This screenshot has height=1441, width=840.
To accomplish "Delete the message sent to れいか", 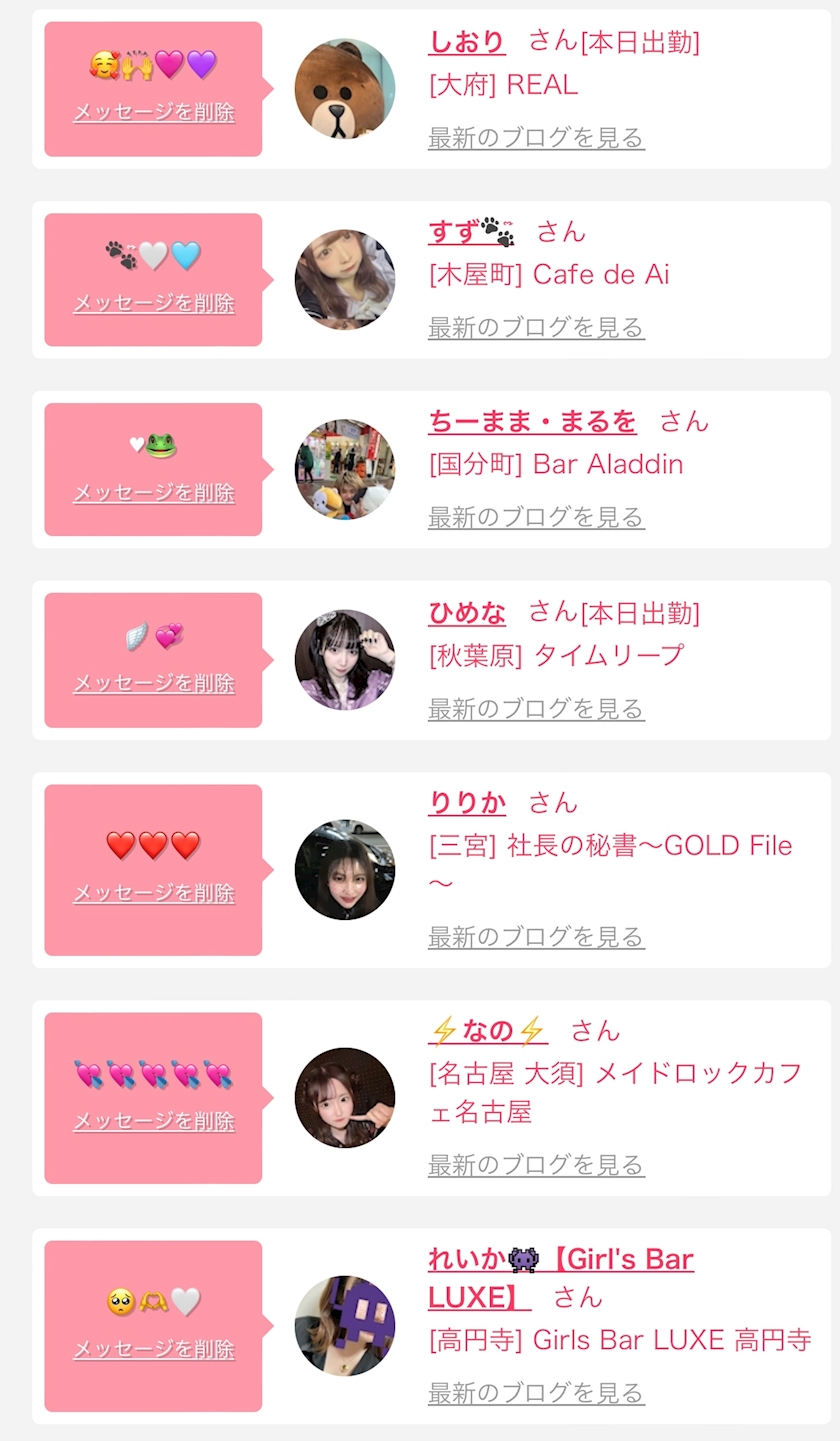I will click(154, 1349).
